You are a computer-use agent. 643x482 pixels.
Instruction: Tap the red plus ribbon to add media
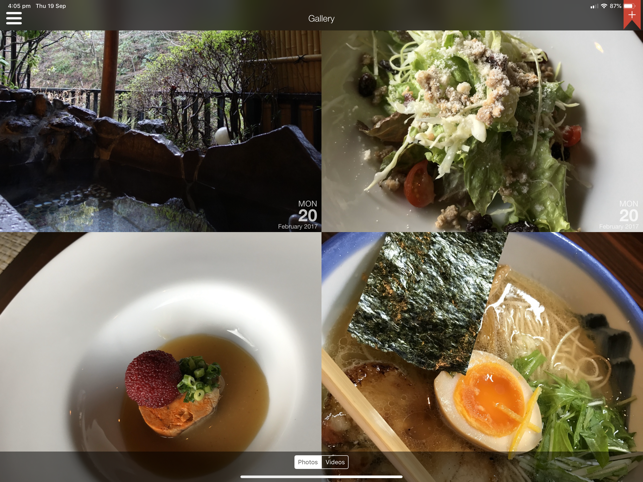tap(631, 16)
